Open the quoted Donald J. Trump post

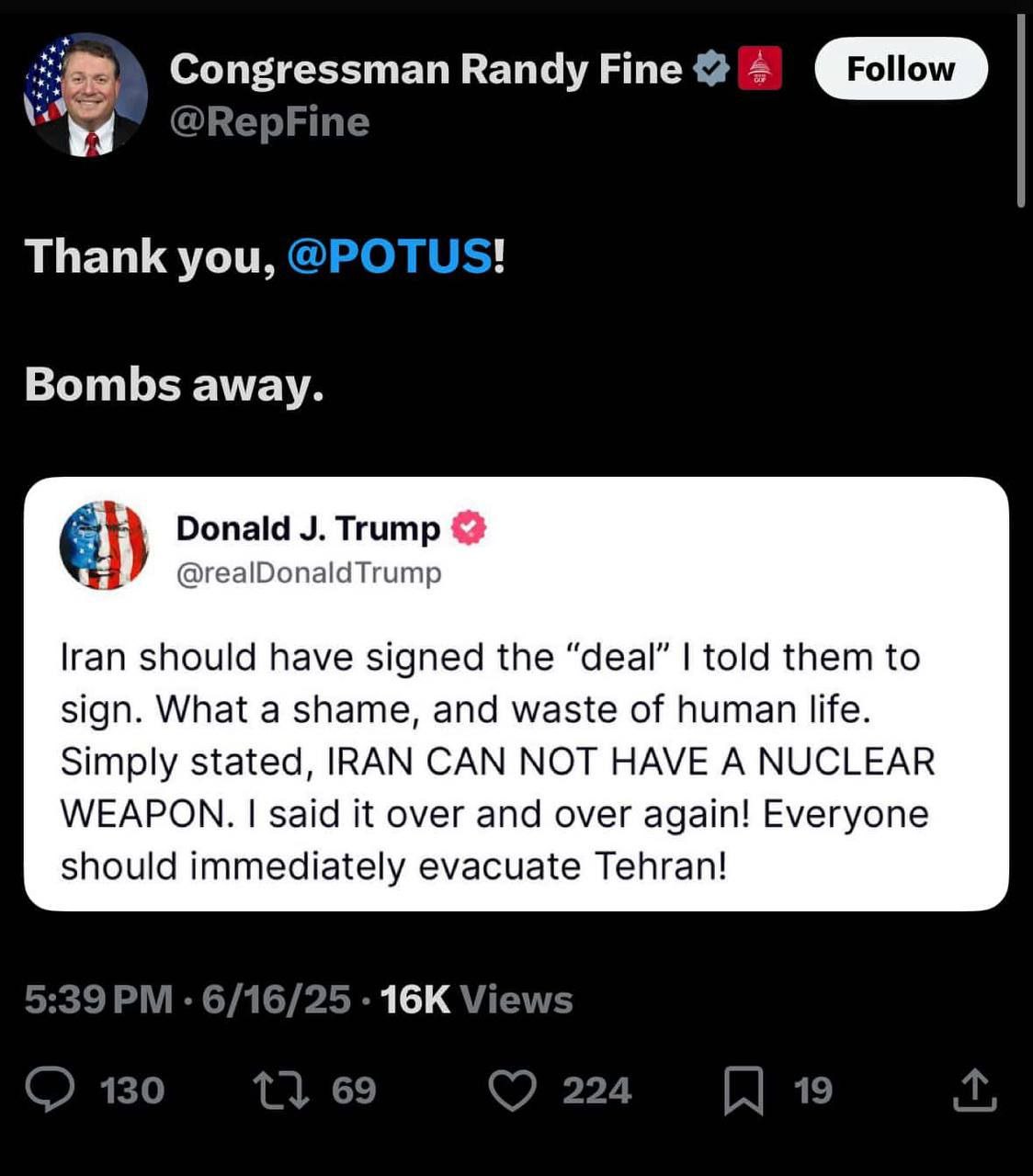[x=516, y=735]
